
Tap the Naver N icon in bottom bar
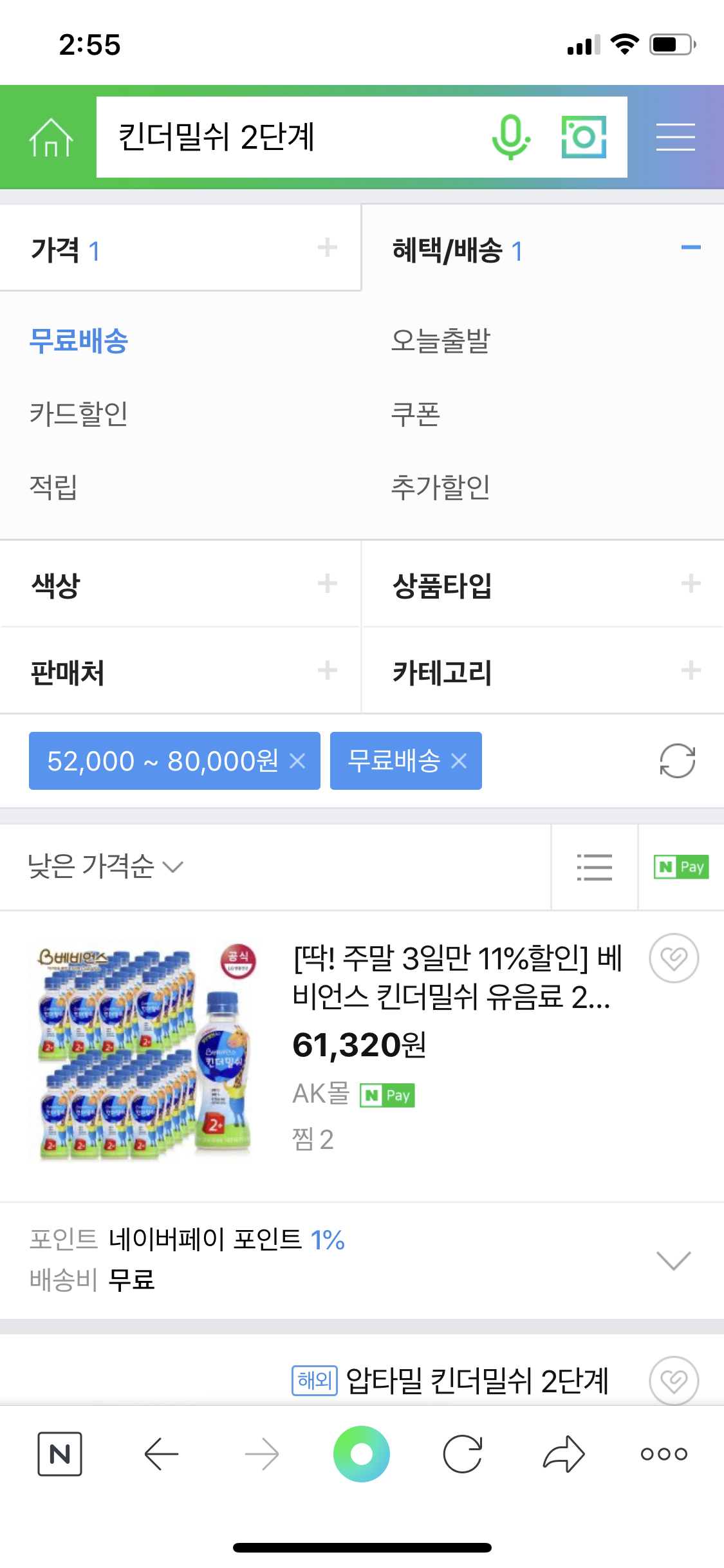[x=62, y=1455]
